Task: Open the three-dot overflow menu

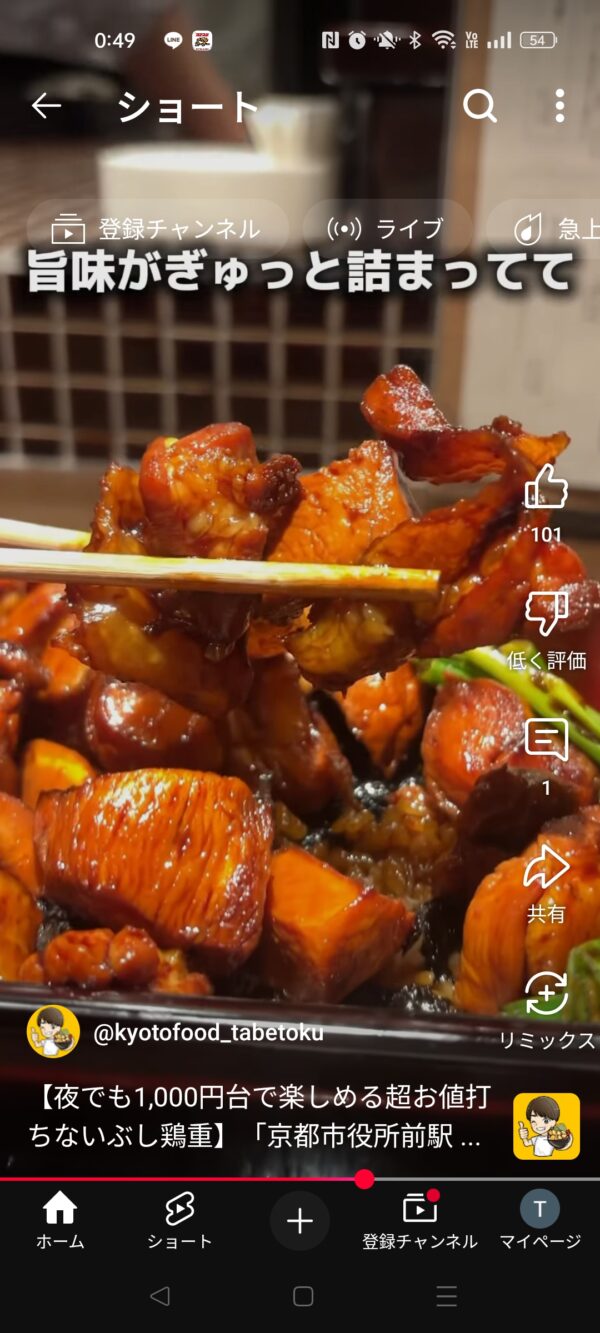Action: (559, 106)
